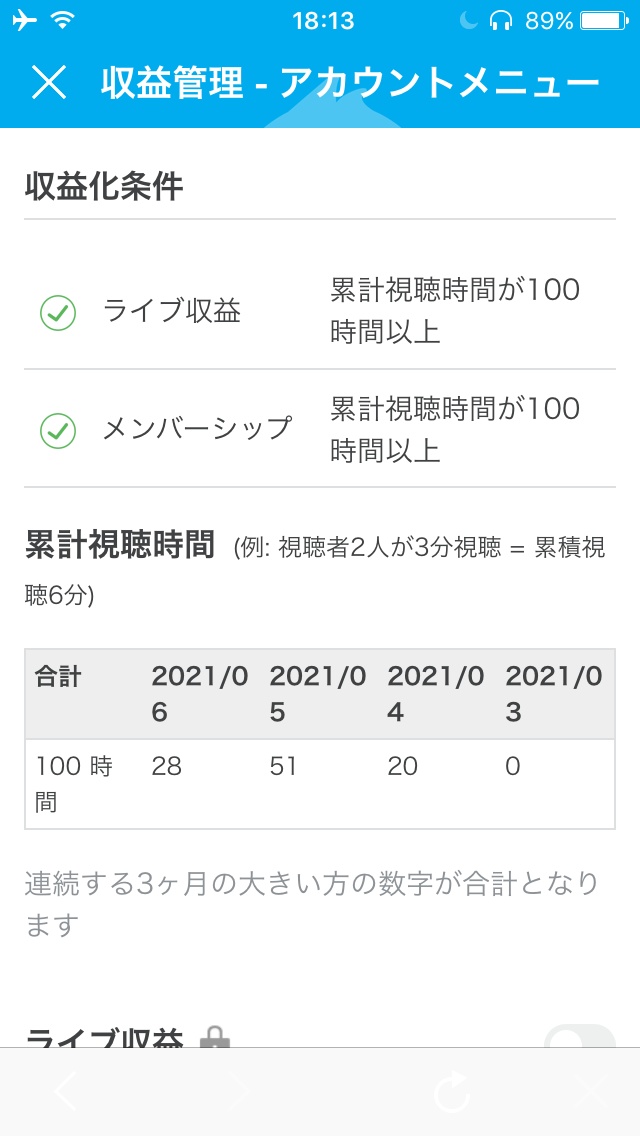
Task: Reload the page from the bottom toolbar
Action: point(450,1090)
